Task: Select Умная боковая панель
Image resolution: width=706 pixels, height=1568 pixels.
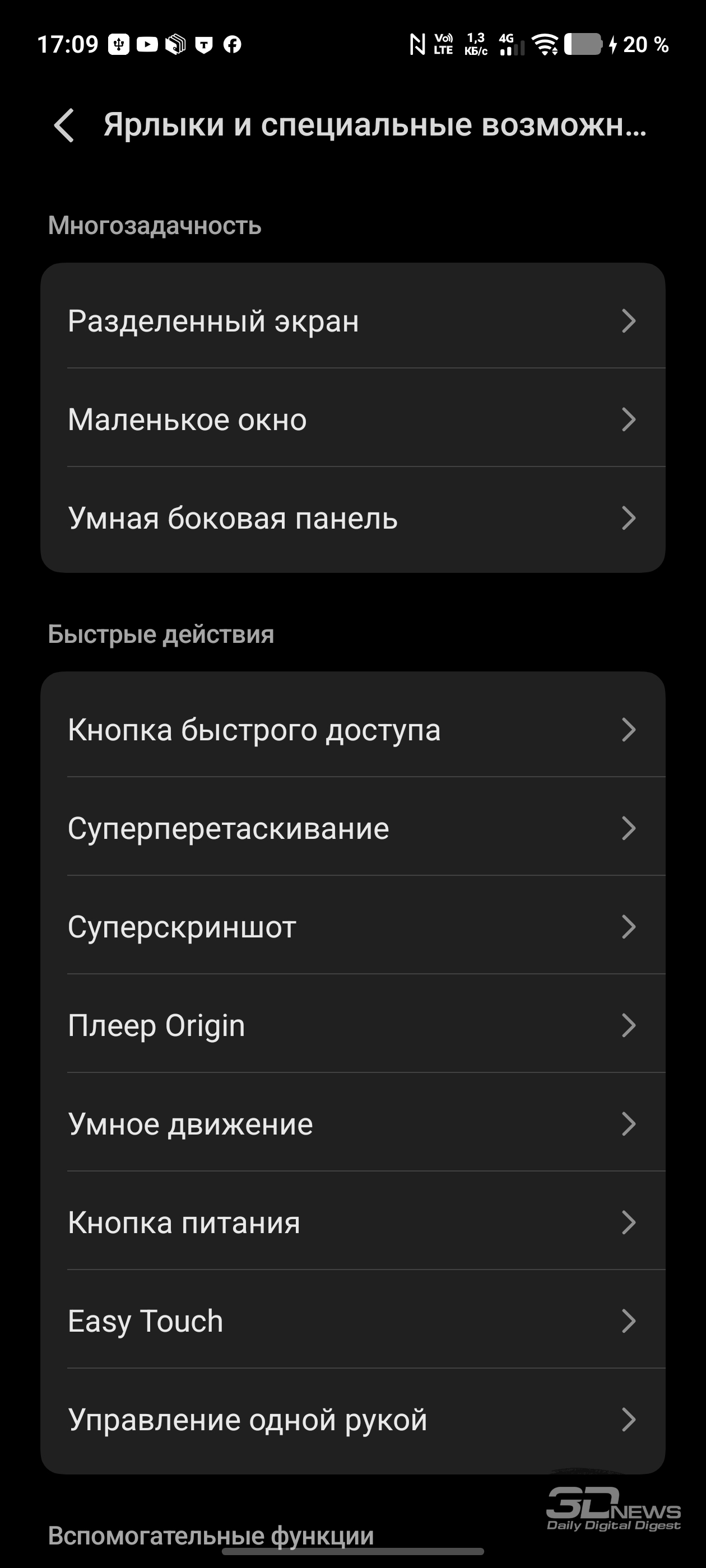Action: [352, 518]
